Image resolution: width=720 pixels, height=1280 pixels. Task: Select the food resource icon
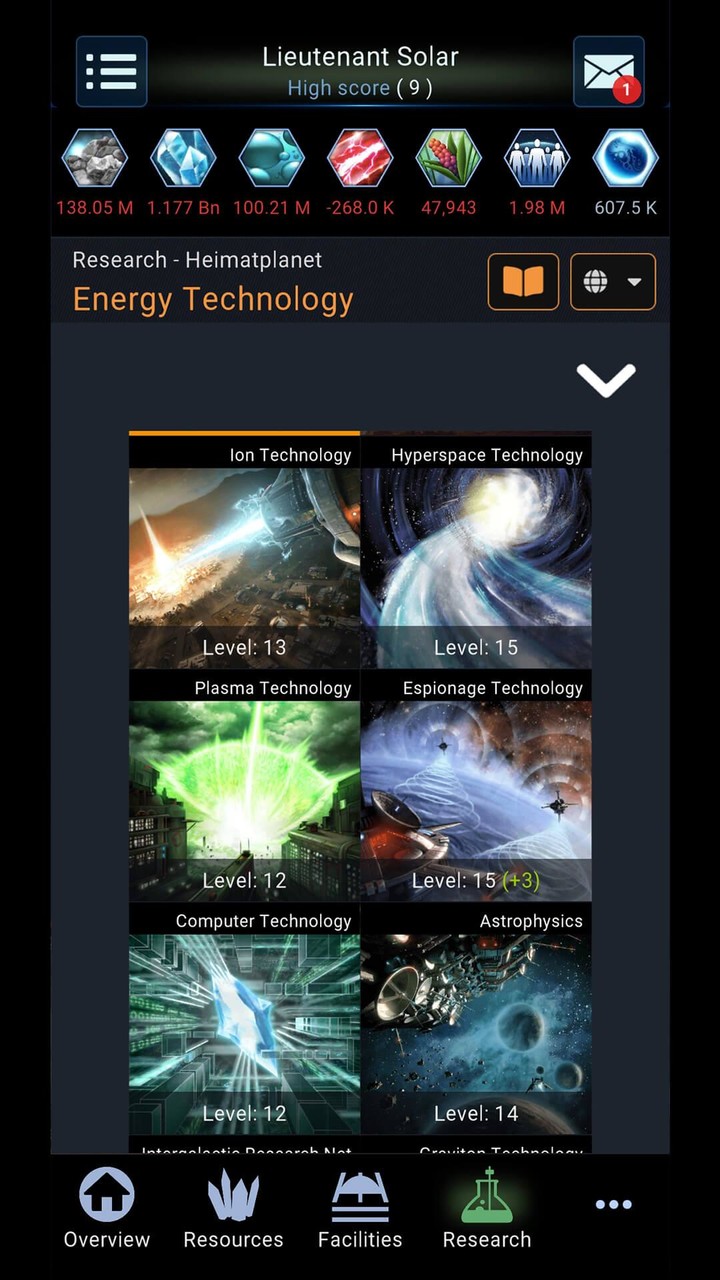448,157
